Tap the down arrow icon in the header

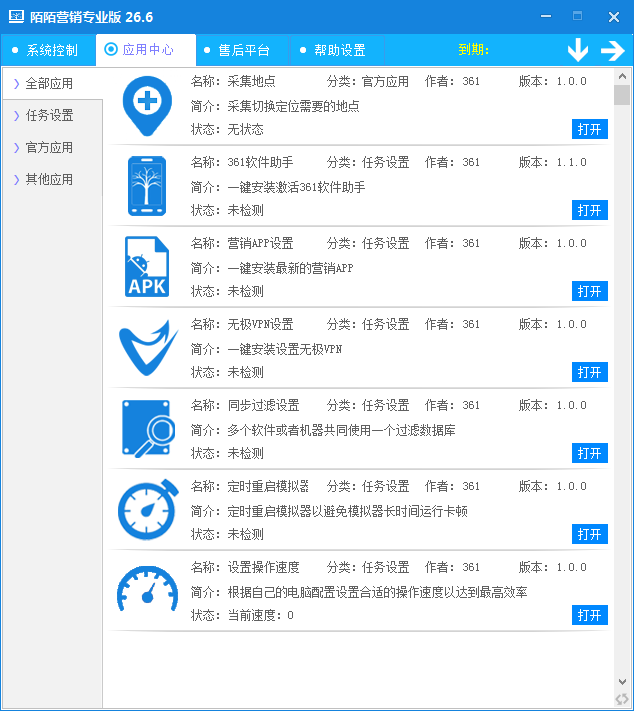pos(577,50)
